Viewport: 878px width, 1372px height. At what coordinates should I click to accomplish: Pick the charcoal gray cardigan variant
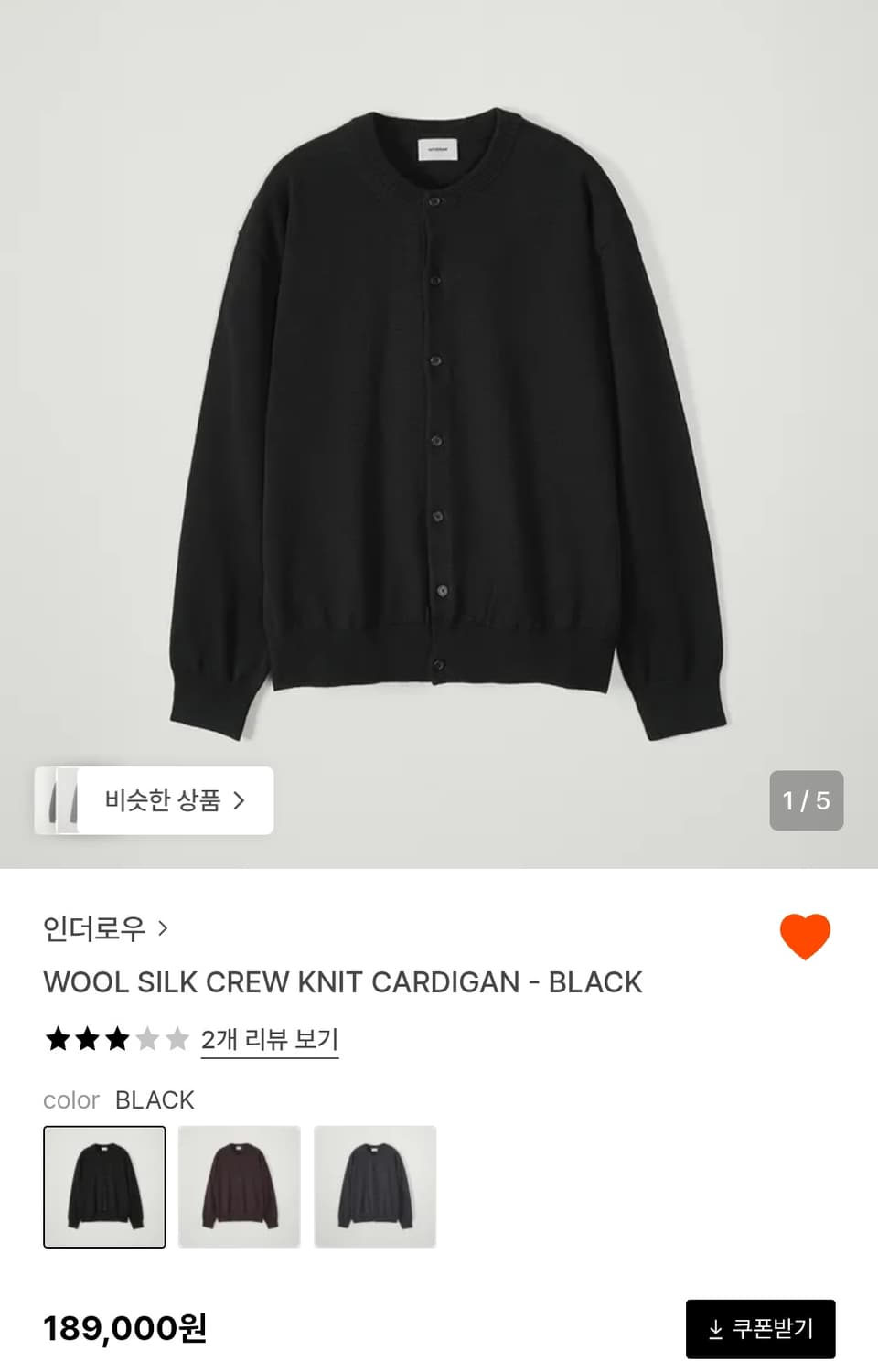point(375,1184)
